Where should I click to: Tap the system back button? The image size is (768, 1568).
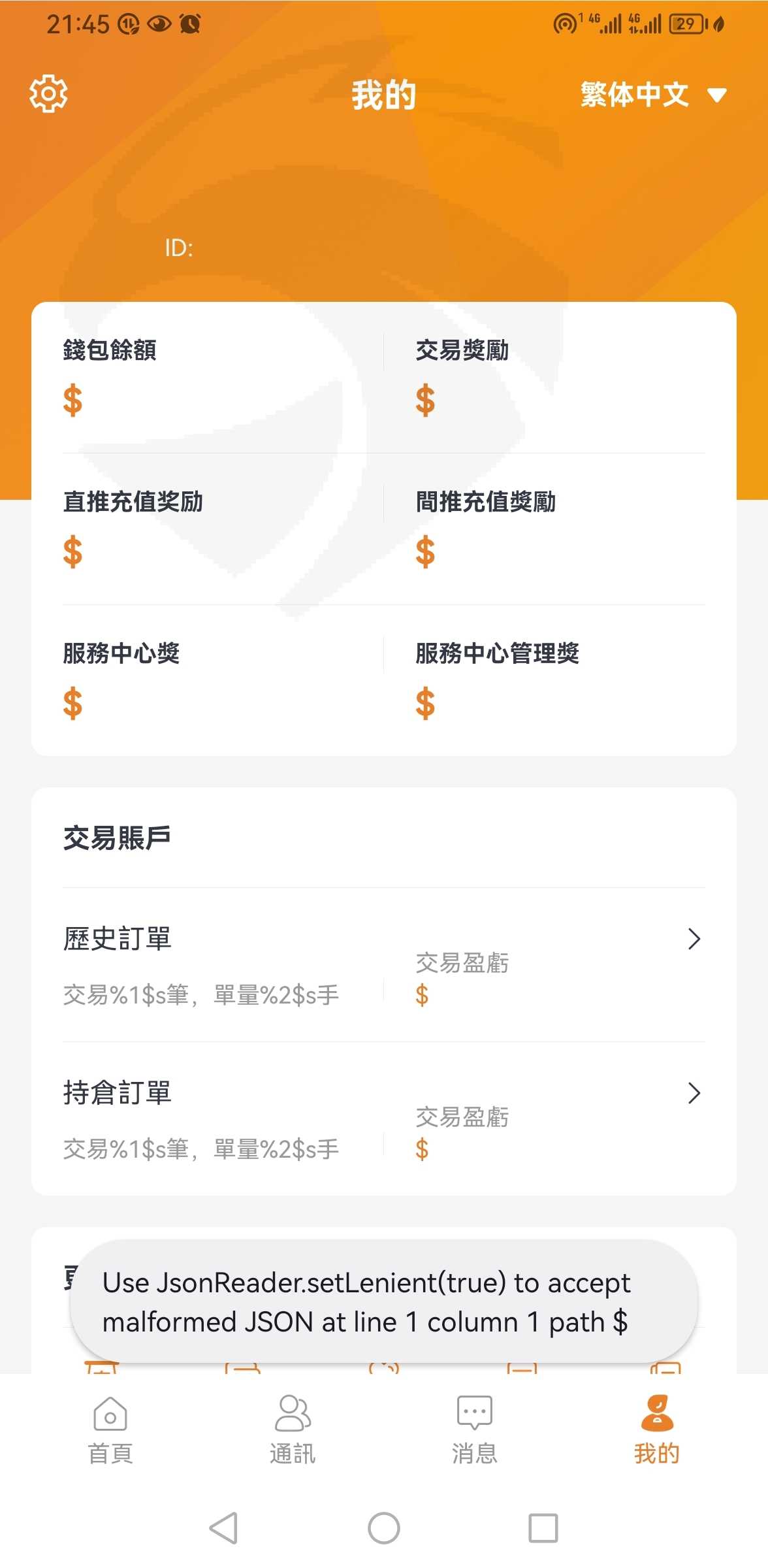click(224, 1528)
